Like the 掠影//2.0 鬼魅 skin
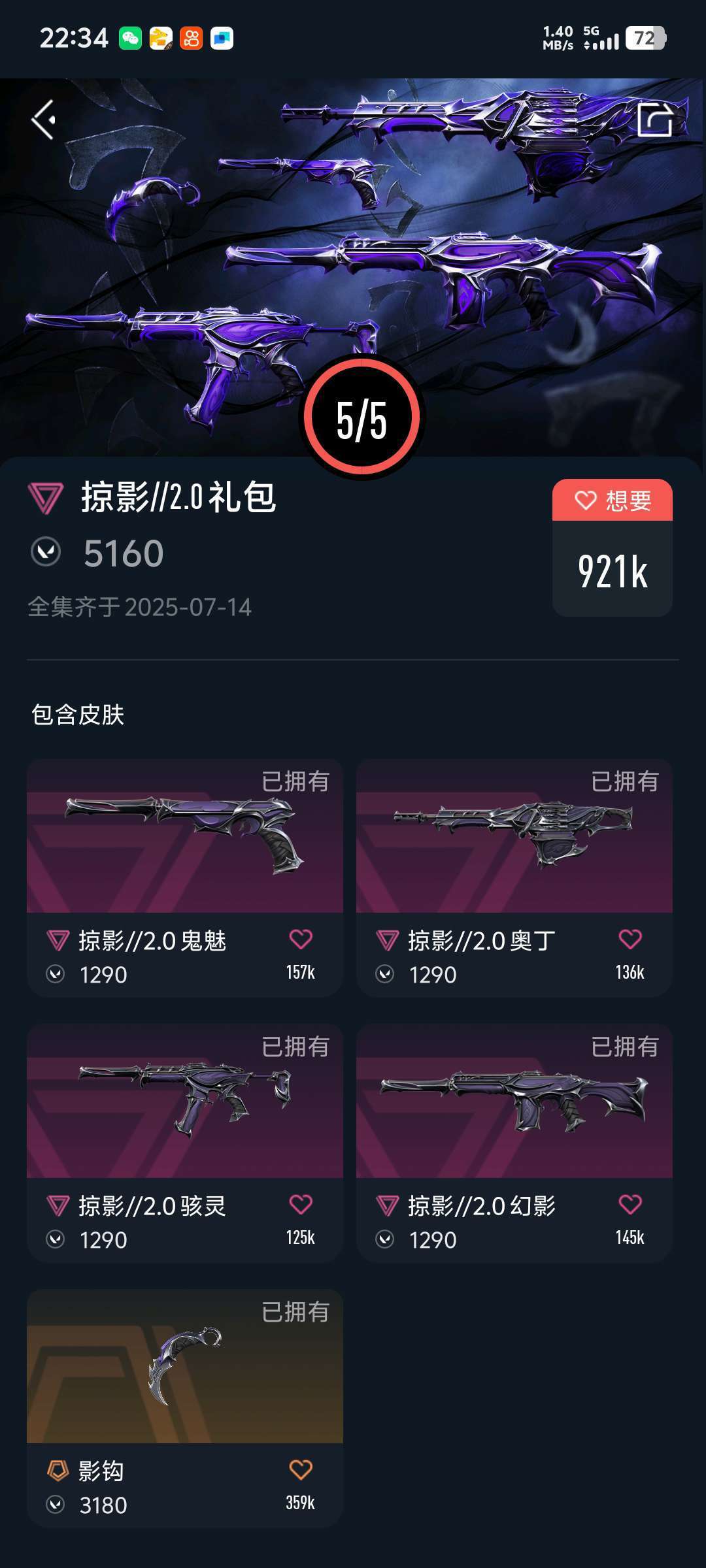 click(x=301, y=939)
